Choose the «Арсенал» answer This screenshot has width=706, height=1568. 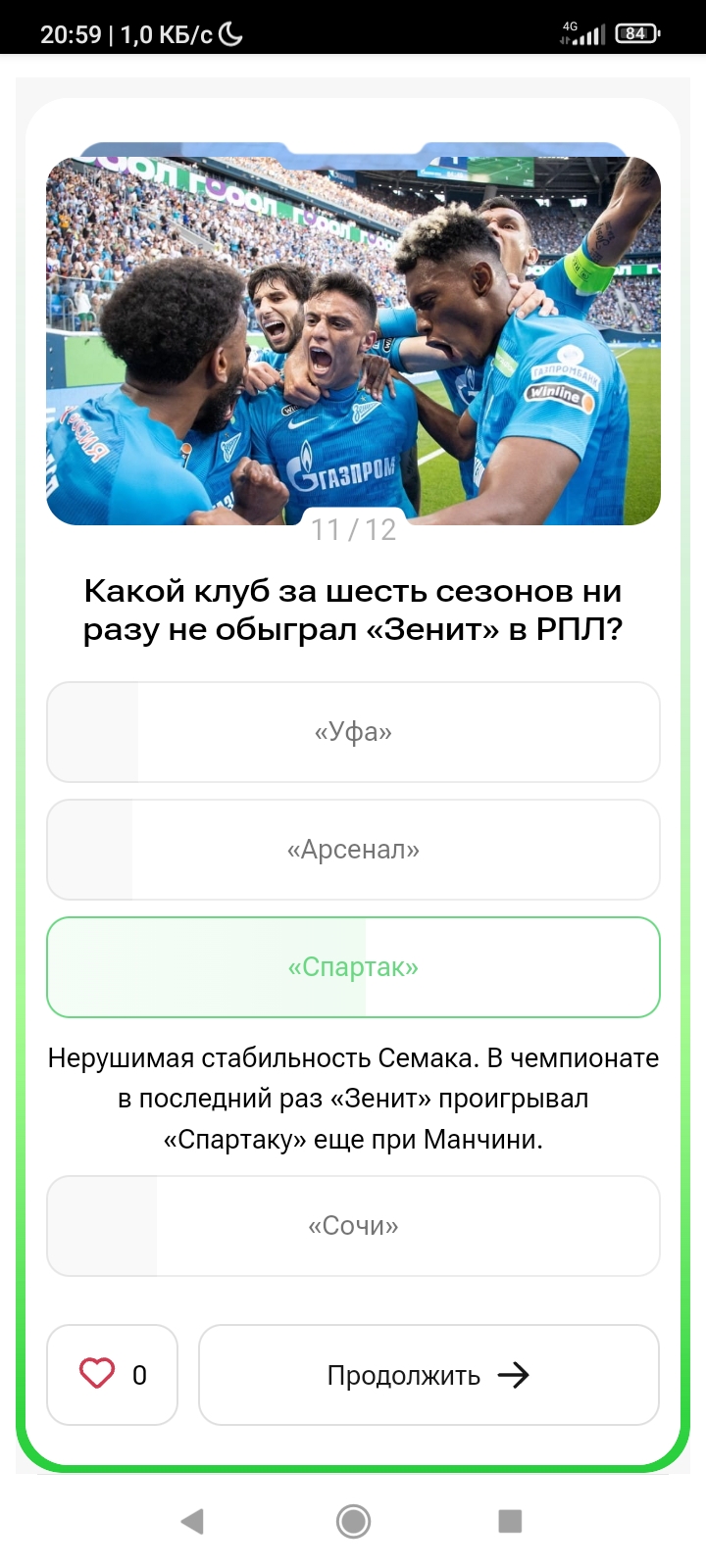(x=353, y=850)
